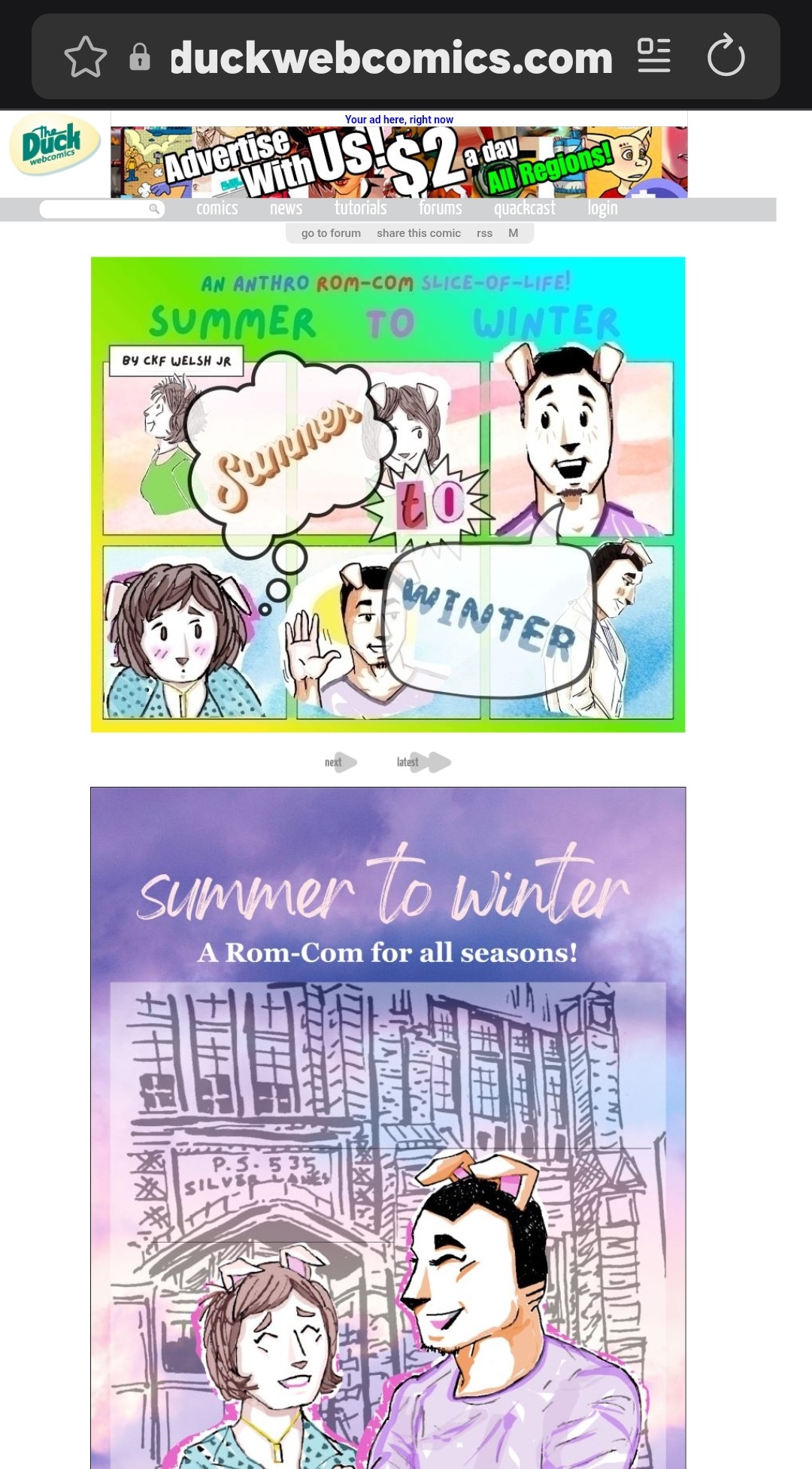Tap the "Your ad here, right now" link

tap(398, 119)
